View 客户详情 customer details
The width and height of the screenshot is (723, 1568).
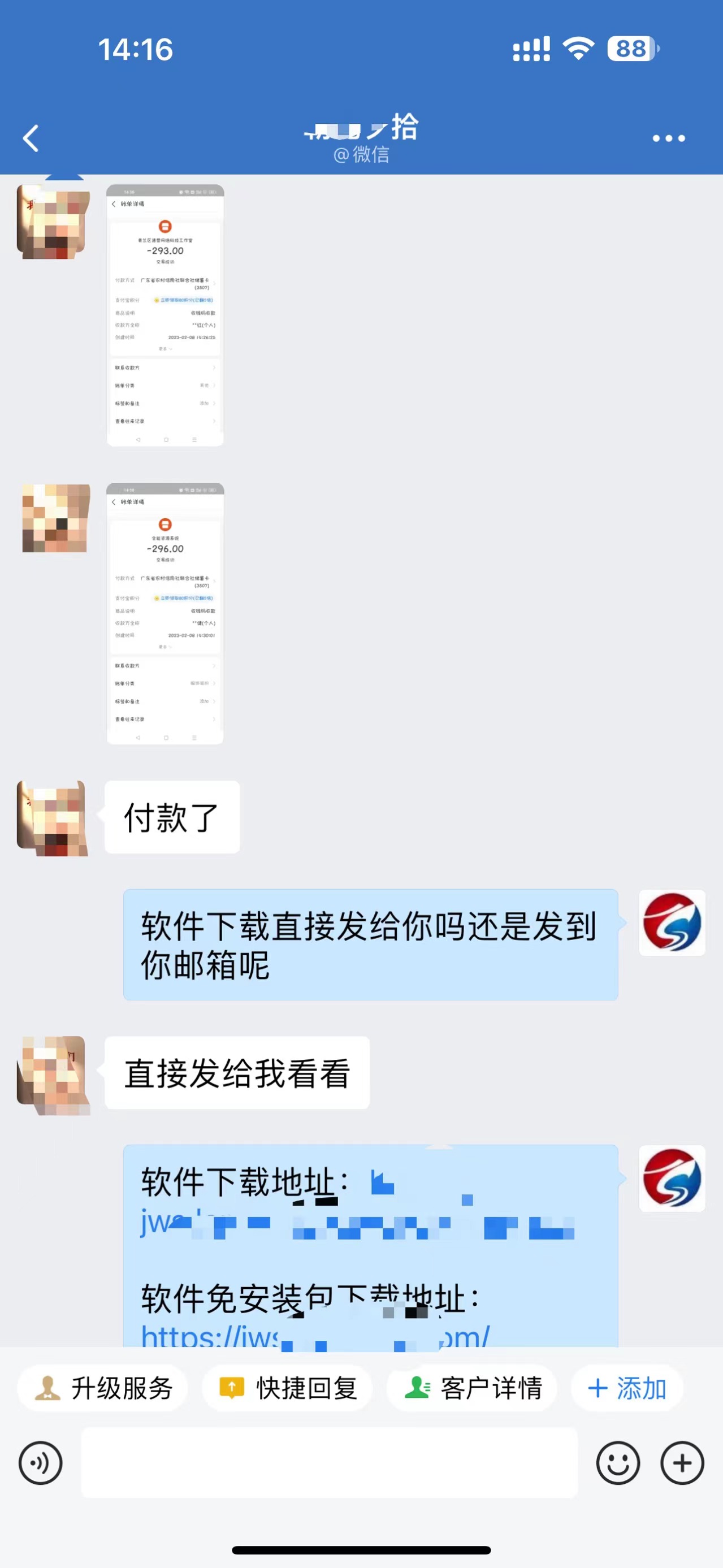[x=472, y=1388]
